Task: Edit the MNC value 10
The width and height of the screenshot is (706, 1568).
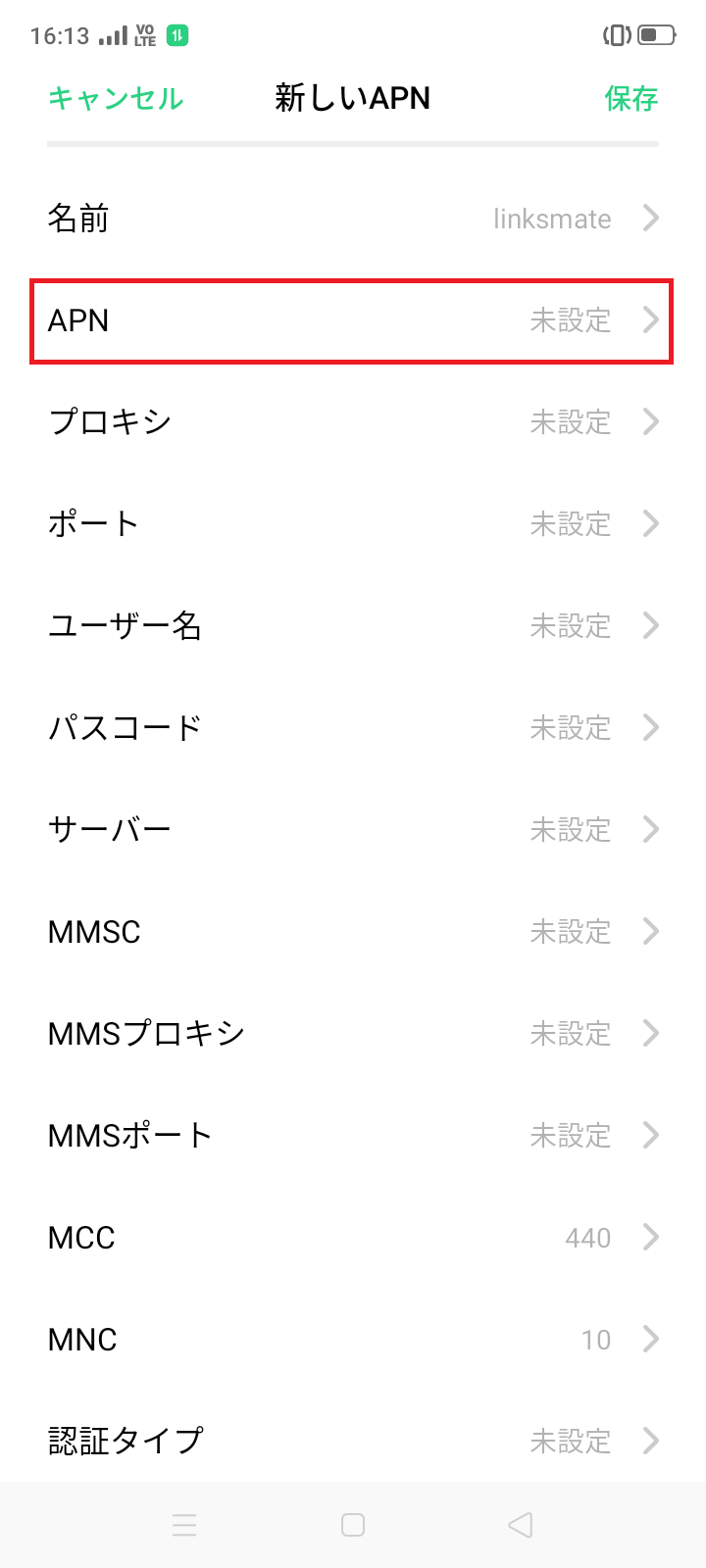Action: pyautogui.click(x=353, y=1339)
